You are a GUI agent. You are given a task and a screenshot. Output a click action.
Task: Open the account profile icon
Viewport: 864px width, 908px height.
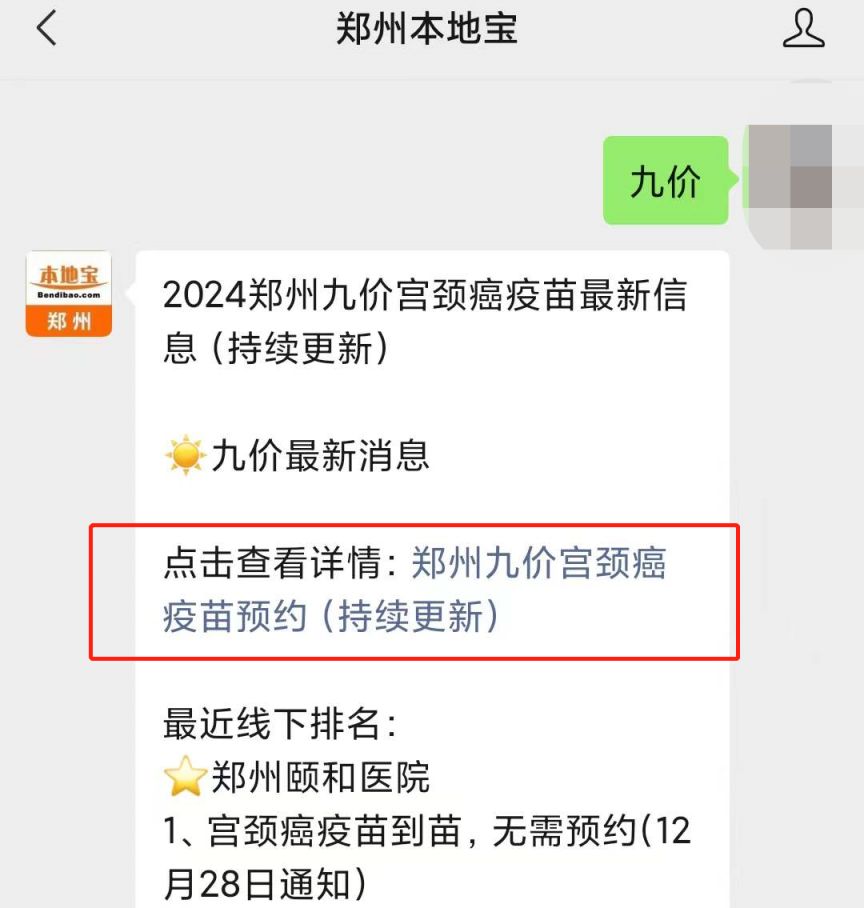click(803, 29)
